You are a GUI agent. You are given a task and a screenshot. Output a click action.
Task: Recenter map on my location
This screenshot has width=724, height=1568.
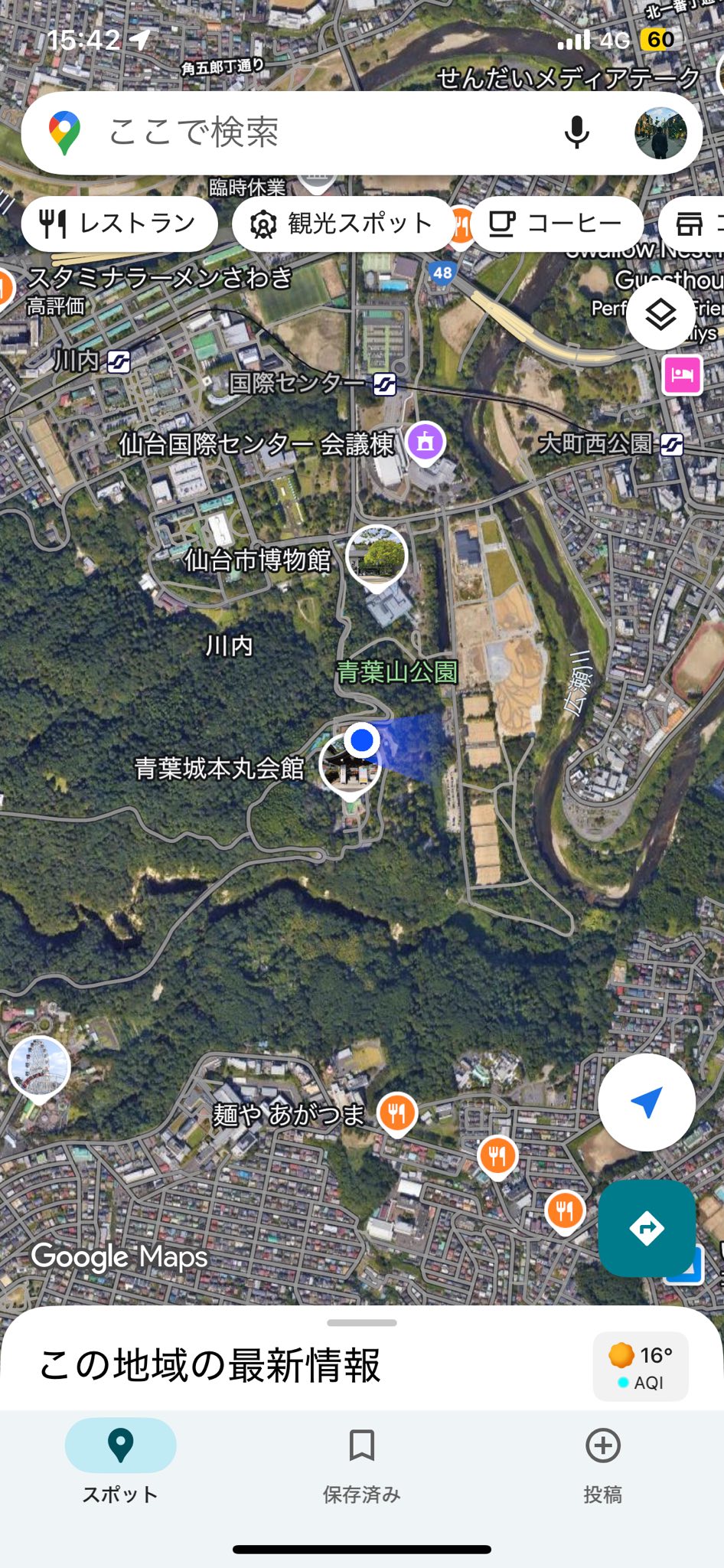click(647, 1102)
